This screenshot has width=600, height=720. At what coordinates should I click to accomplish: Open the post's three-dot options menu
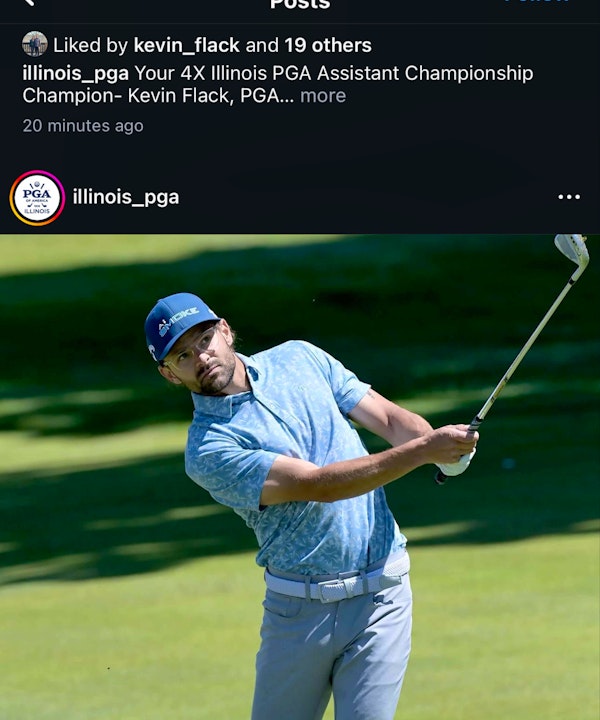(568, 197)
